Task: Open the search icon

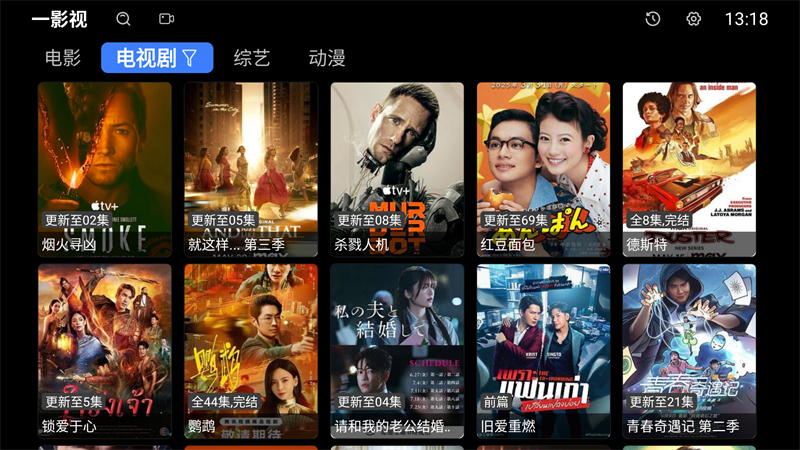Action: tap(123, 19)
